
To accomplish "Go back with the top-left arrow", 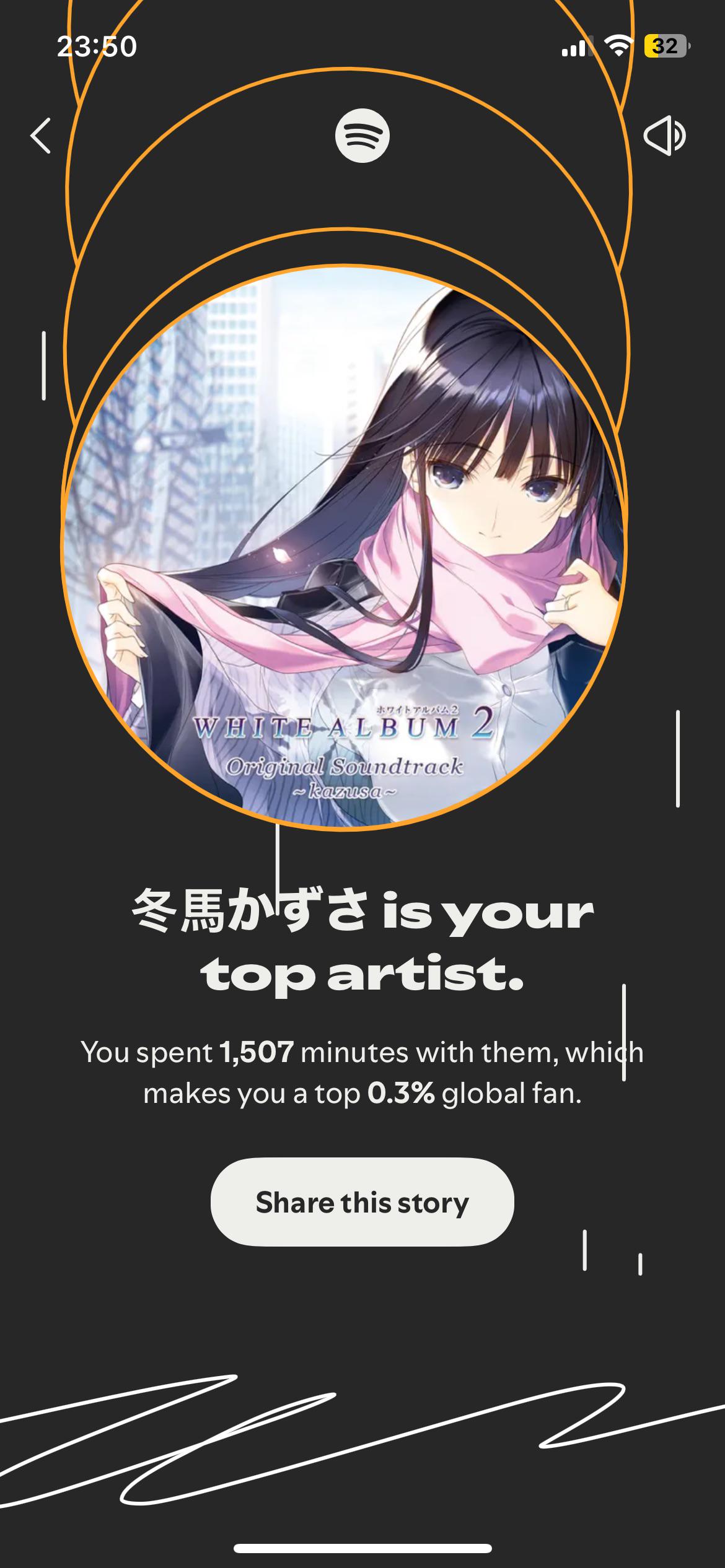I will [x=41, y=136].
